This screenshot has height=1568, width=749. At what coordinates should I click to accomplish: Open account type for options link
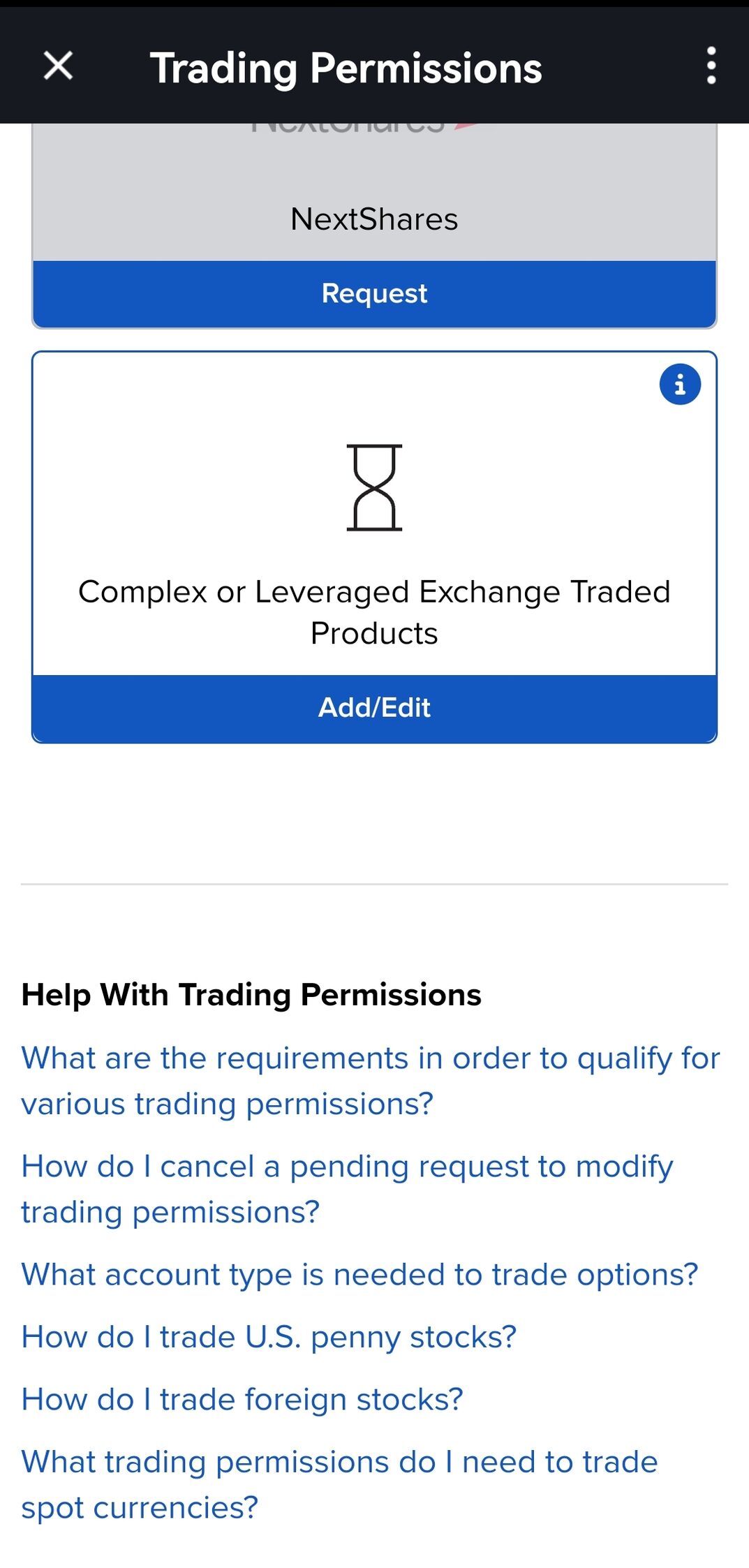click(359, 1274)
